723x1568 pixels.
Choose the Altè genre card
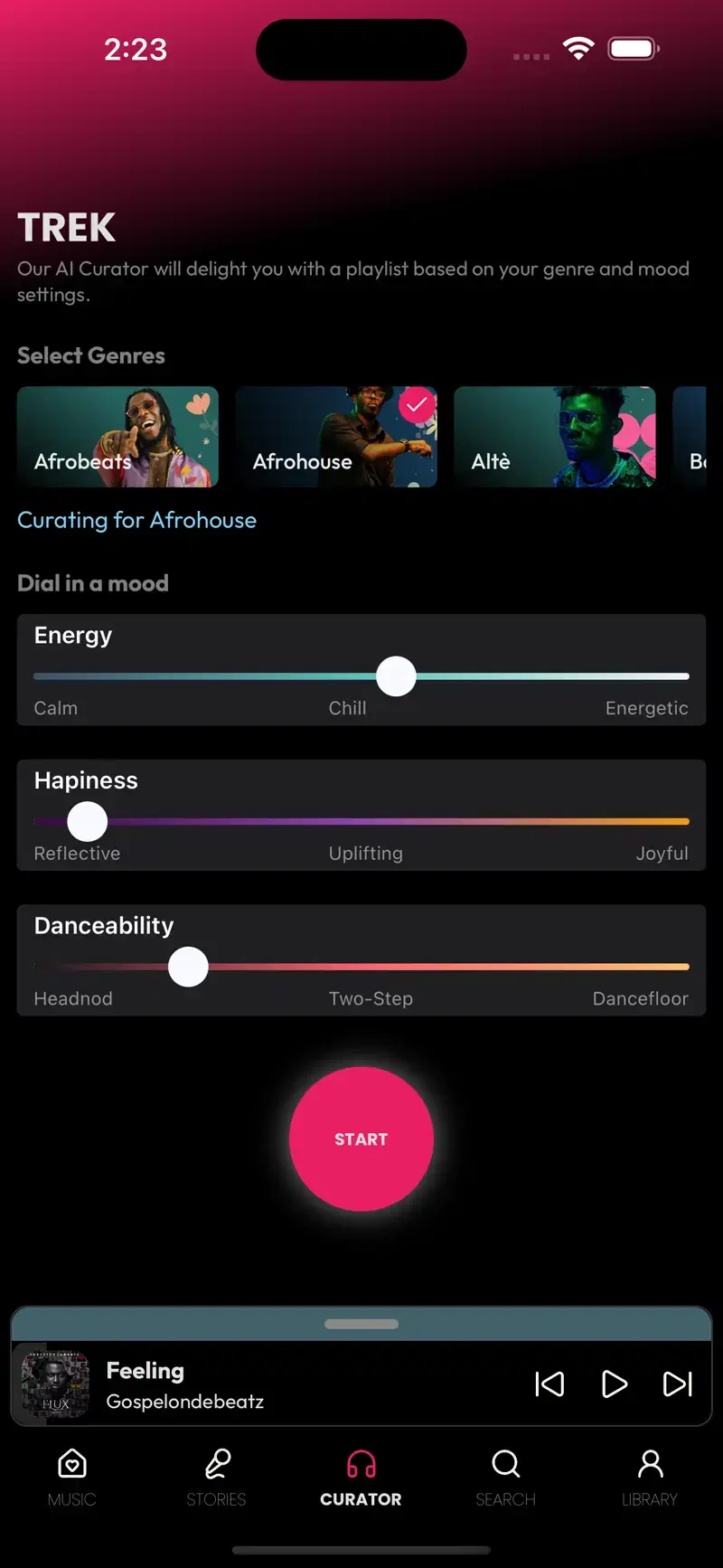click(554, 437)
